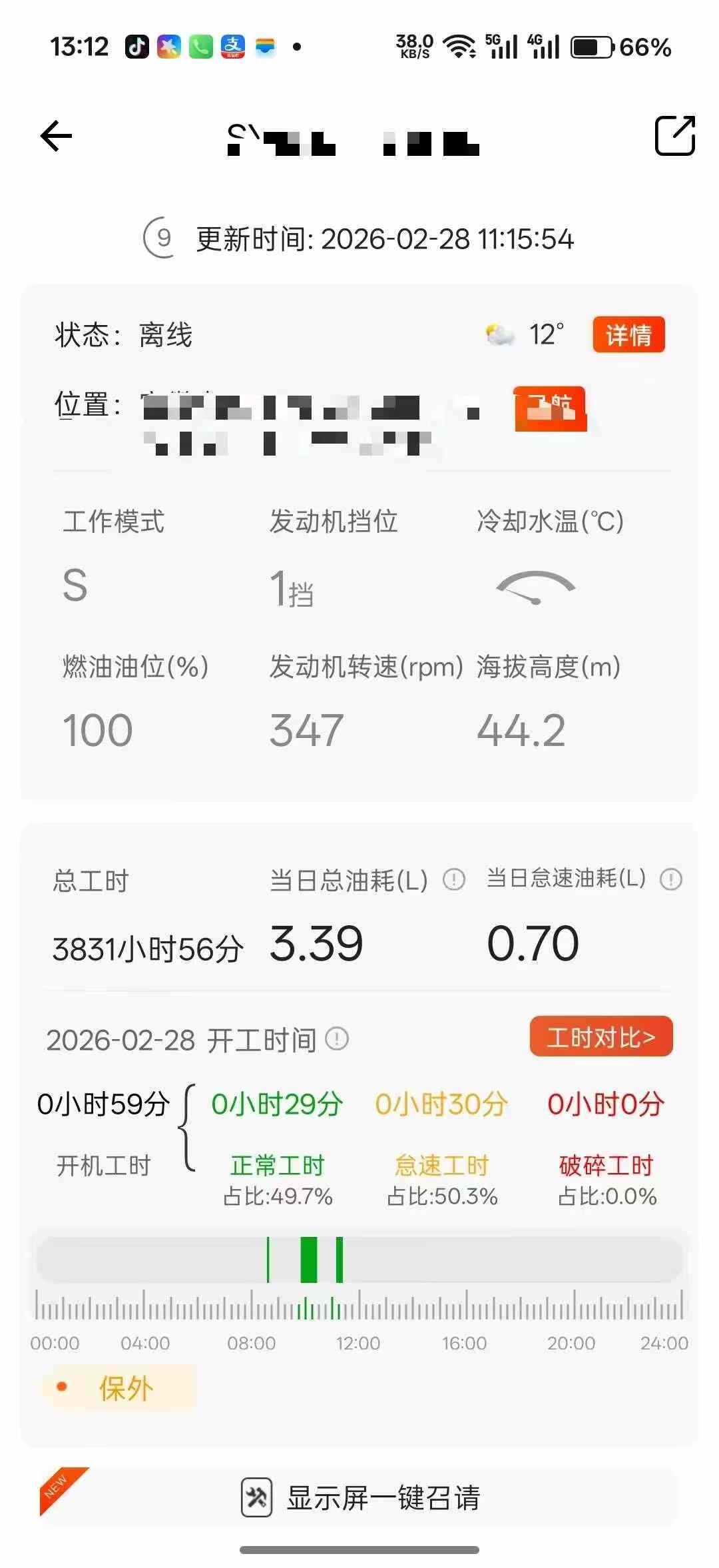Viewport: 719px width, 1568px height.
Task: Open the 详情 weather details button
Action: pyautogui.click(x=628, y=335)
